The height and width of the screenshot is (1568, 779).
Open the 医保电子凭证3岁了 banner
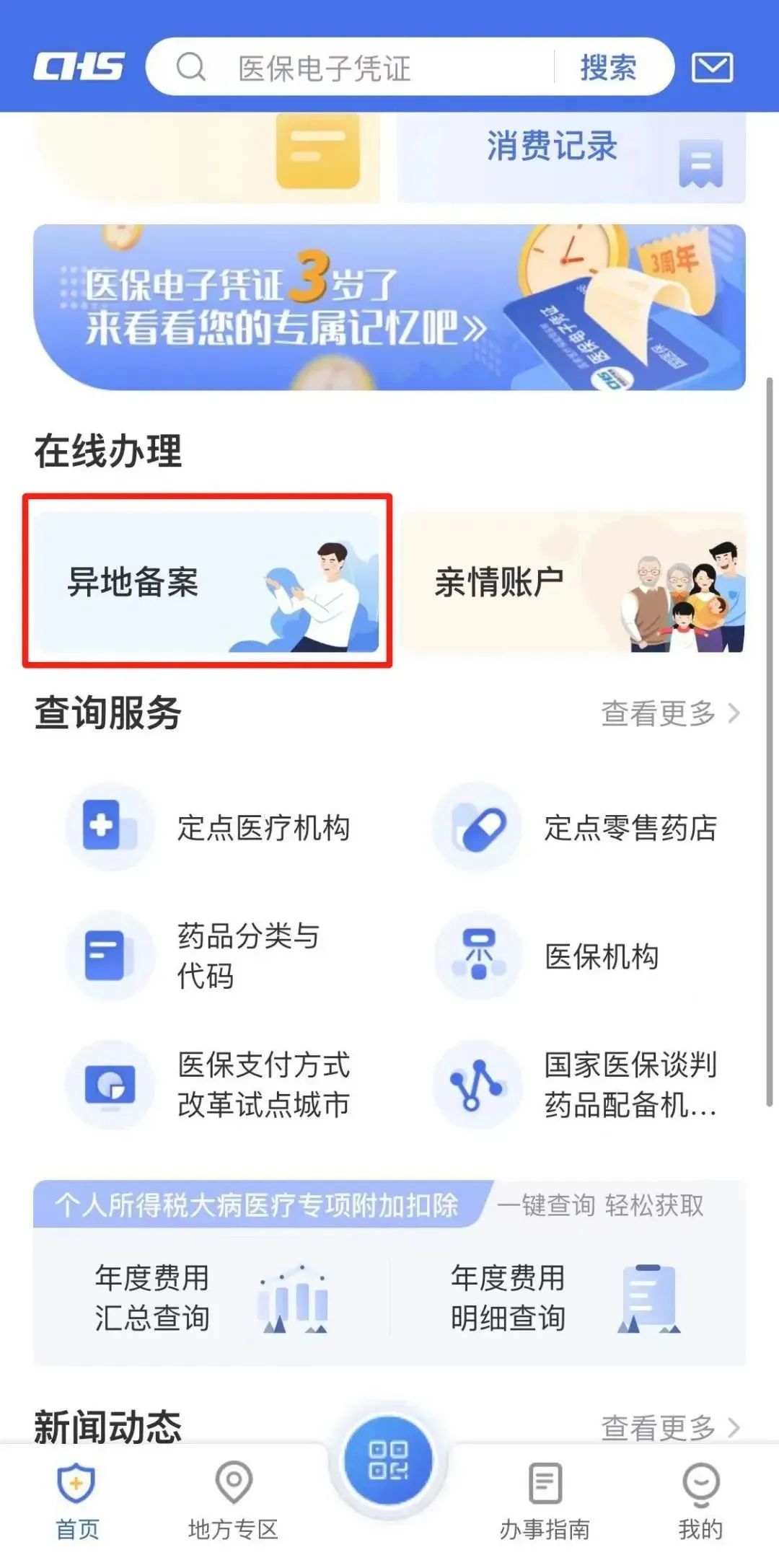(389, 307)
